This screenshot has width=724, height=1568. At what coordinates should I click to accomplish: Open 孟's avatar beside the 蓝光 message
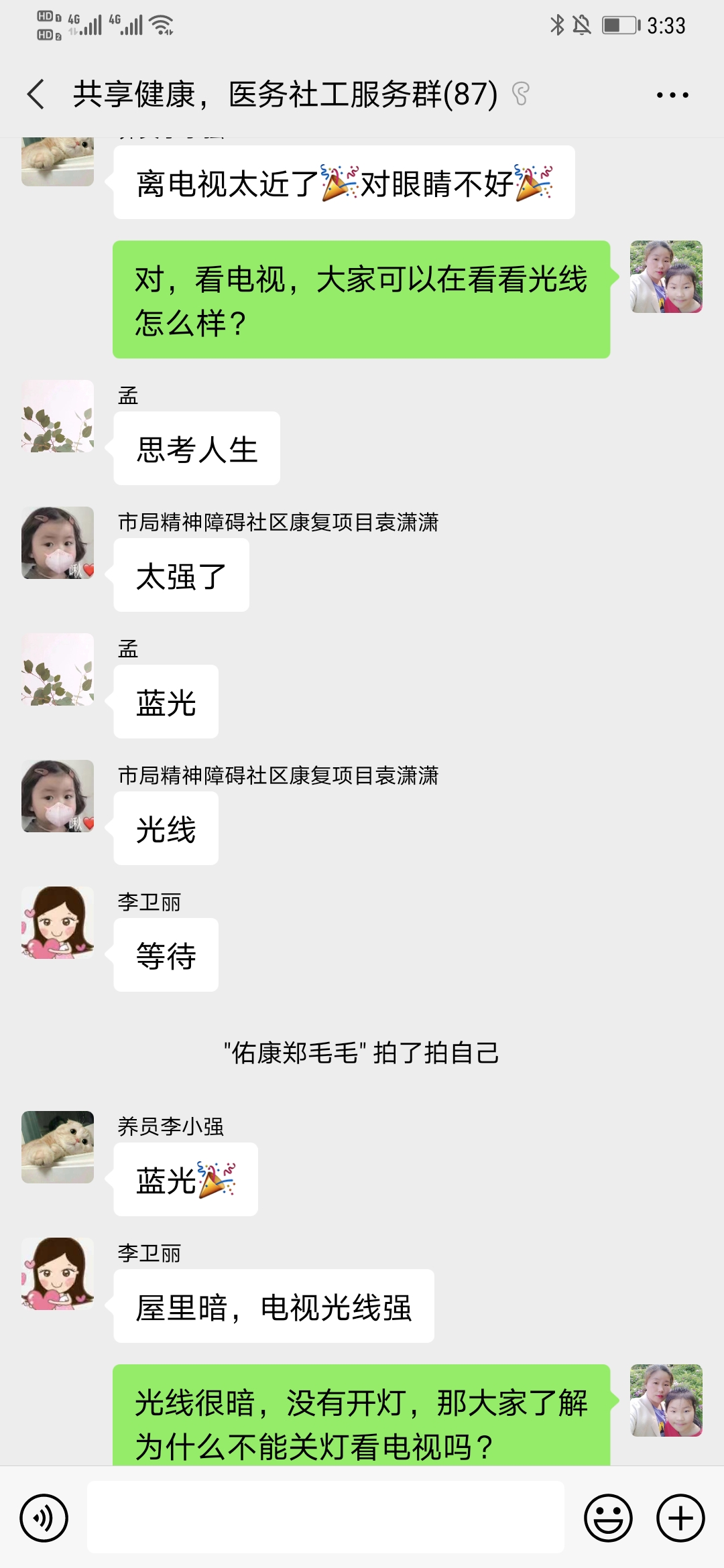pyautogui.click(x=58, y=669)
